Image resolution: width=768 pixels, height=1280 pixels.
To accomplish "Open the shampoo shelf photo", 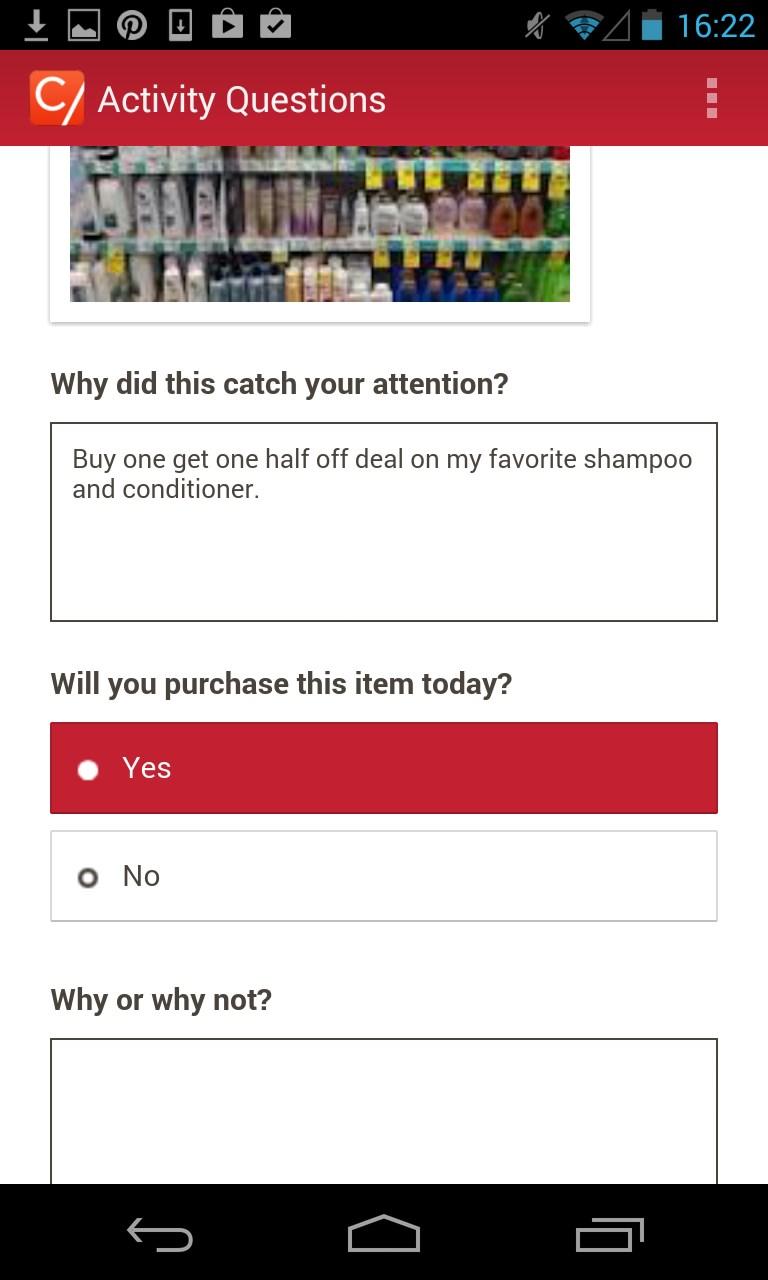I will click(319, 224).
